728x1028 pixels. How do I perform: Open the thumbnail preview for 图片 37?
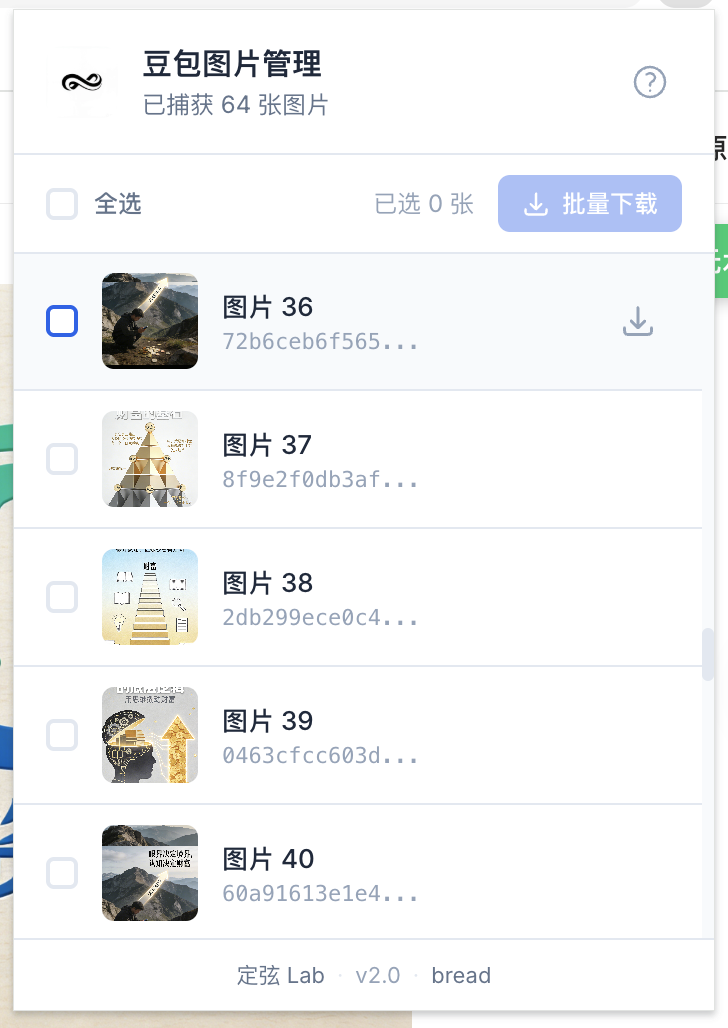coord(150,459)
